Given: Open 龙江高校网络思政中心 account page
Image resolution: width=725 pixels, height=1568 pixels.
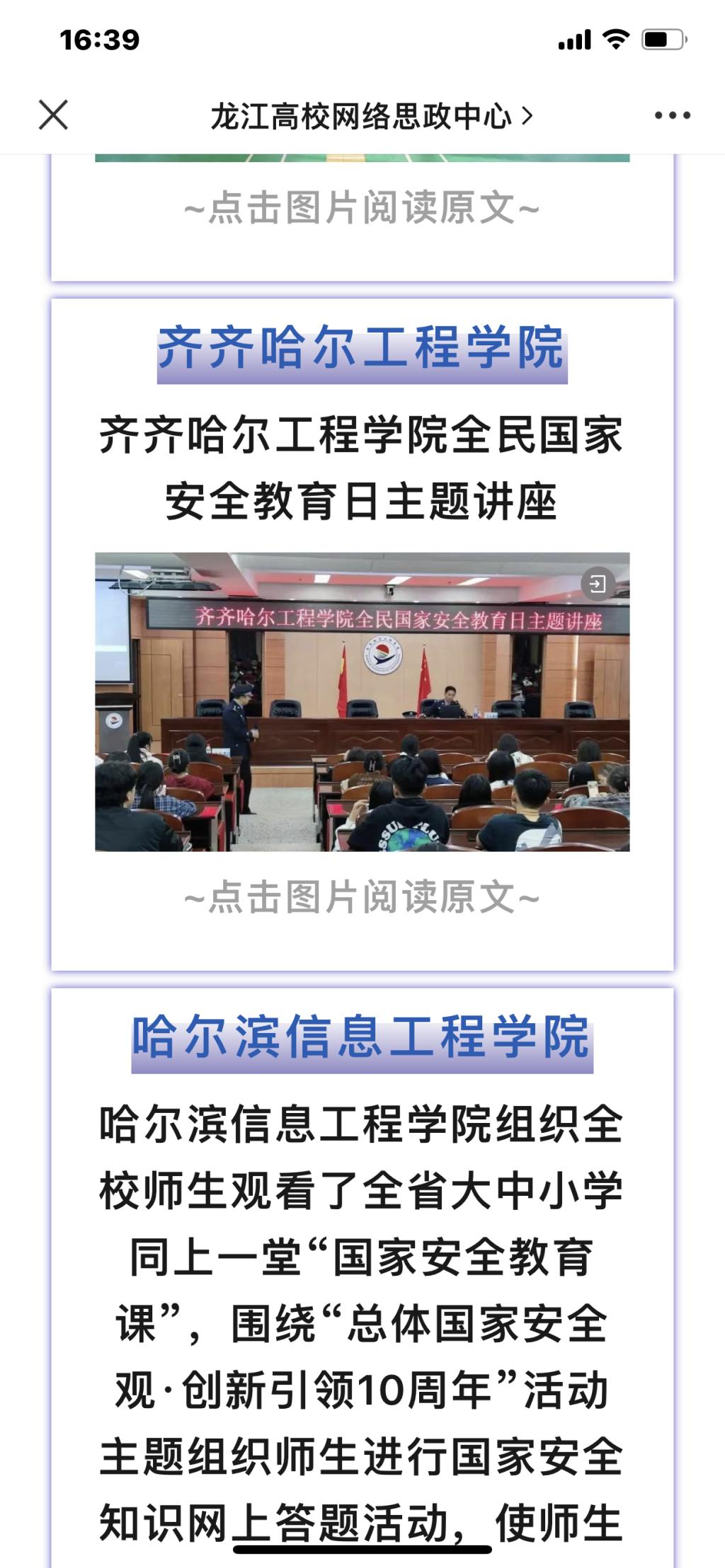Looking at the screenshot, I should coord(371,117).
